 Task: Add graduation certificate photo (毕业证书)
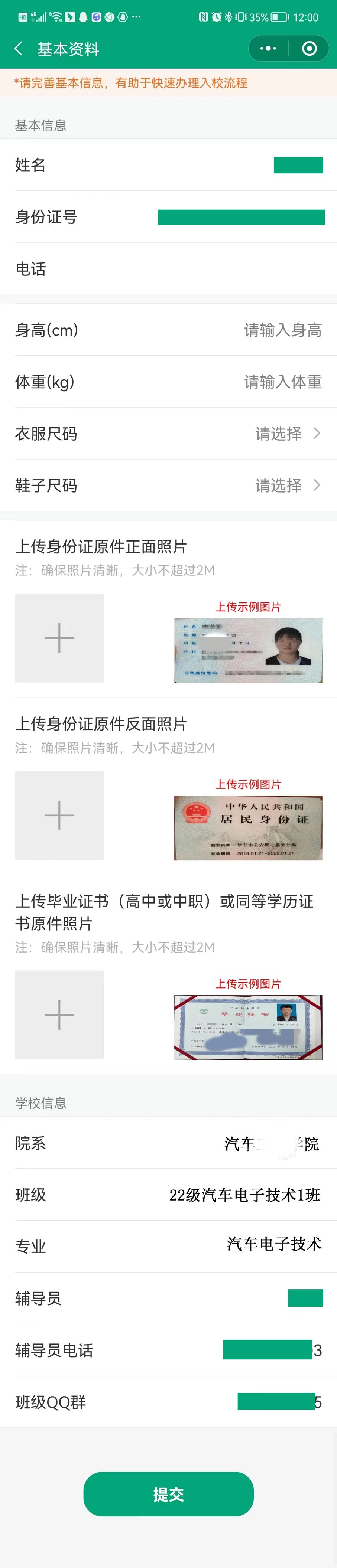(x=59, y=1015)
